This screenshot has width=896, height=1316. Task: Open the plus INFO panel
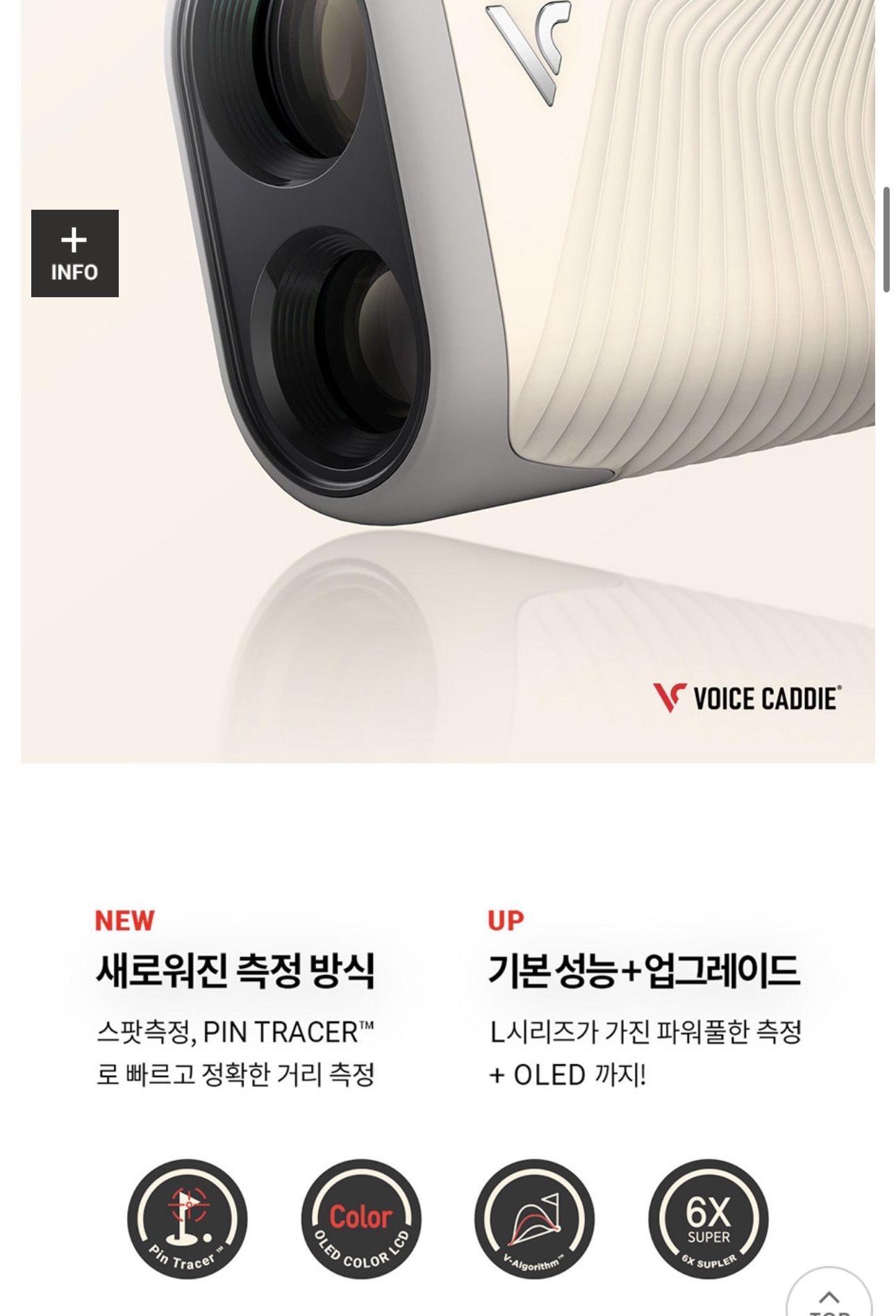75,253
